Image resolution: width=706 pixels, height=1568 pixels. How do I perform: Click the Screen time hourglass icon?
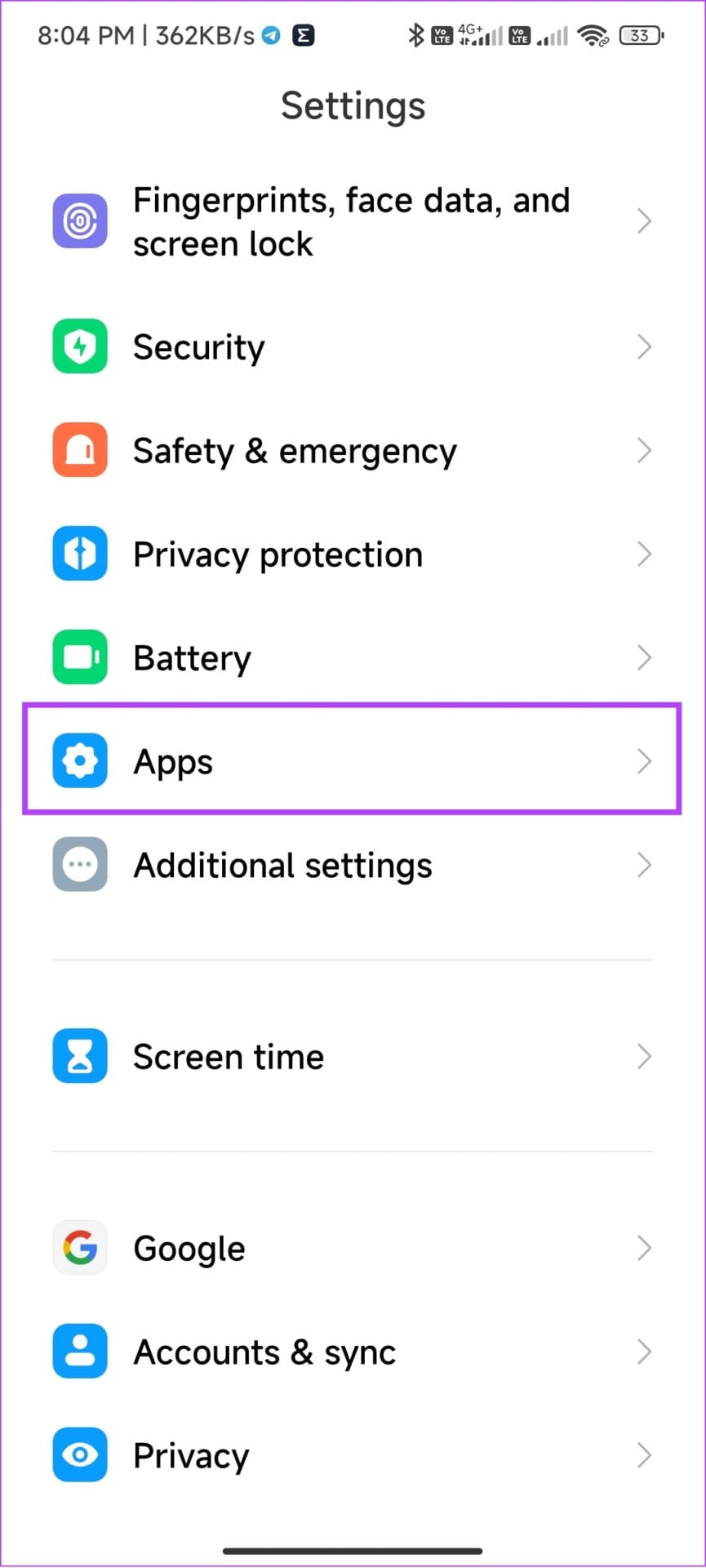tap(79, 1055)
